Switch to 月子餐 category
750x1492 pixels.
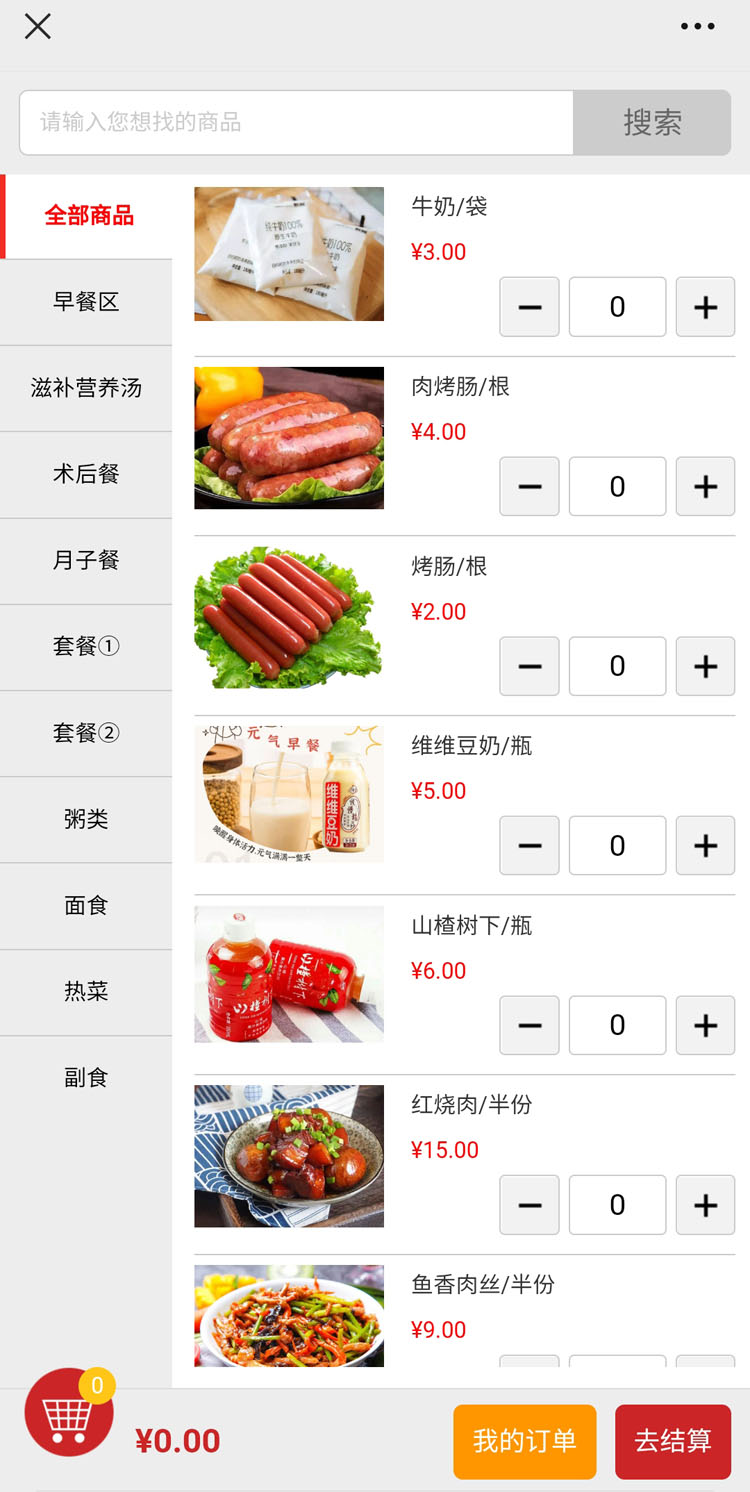[x=86, y=560]
